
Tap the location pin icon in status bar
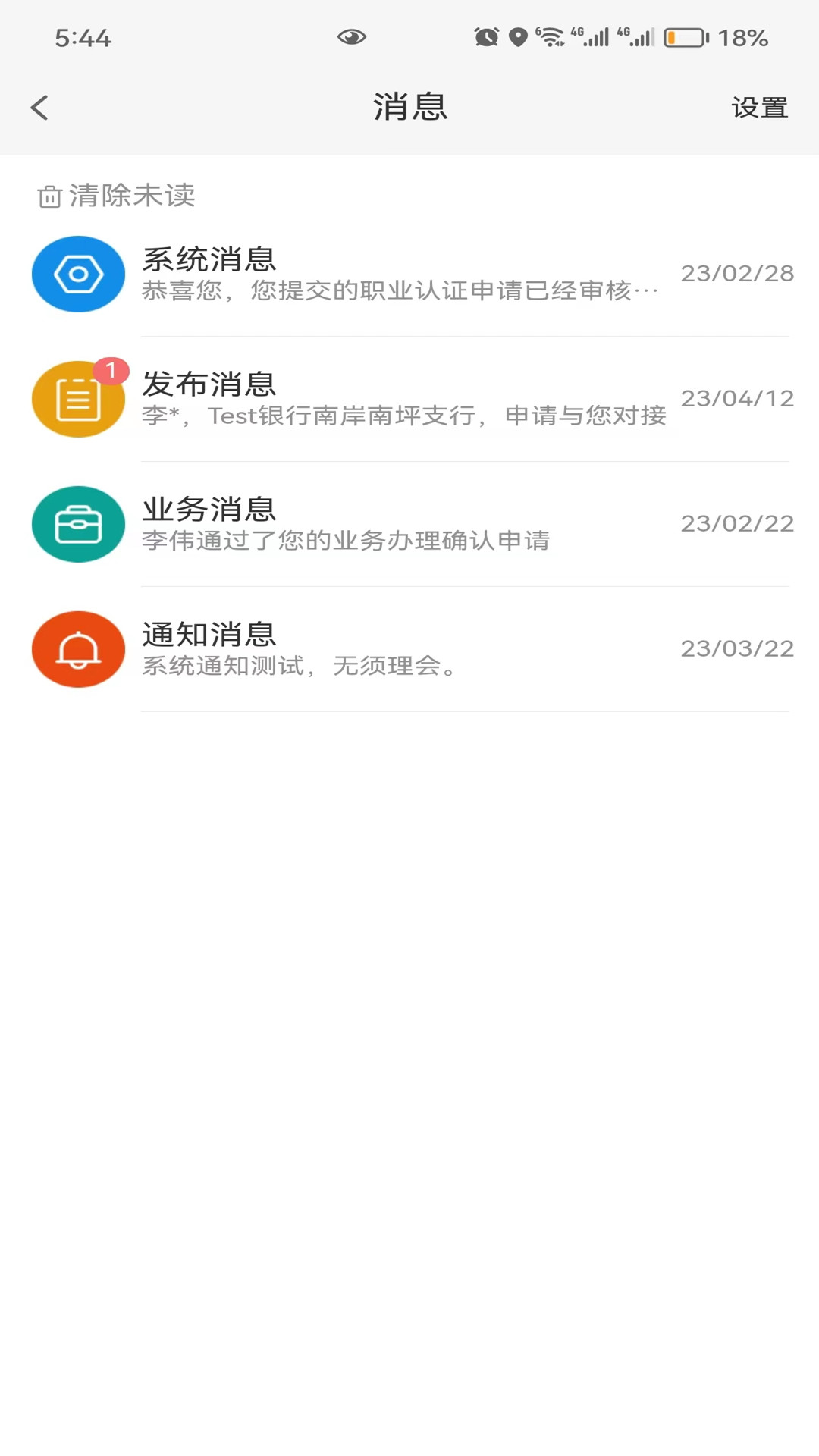(518, 36)
